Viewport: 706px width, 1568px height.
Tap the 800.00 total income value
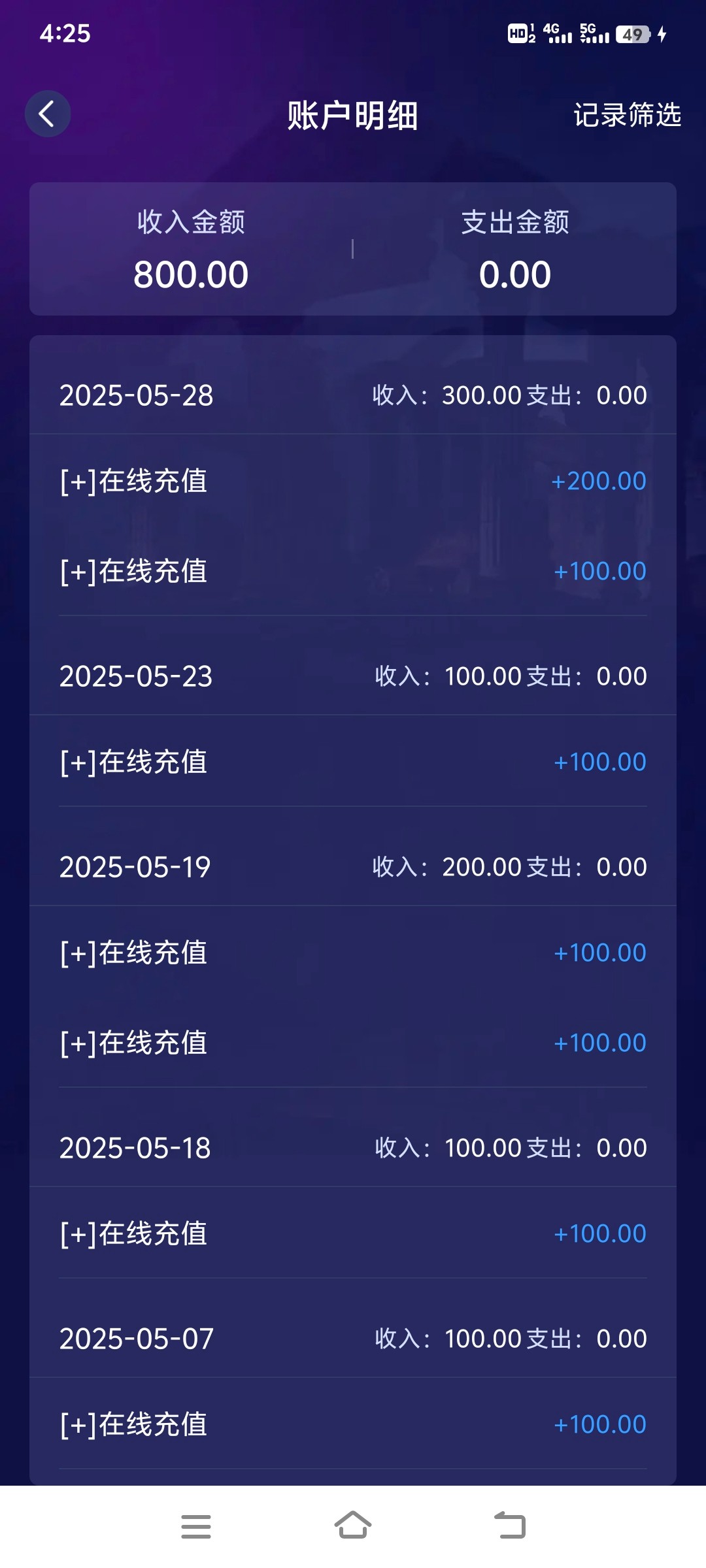(191, 274)
